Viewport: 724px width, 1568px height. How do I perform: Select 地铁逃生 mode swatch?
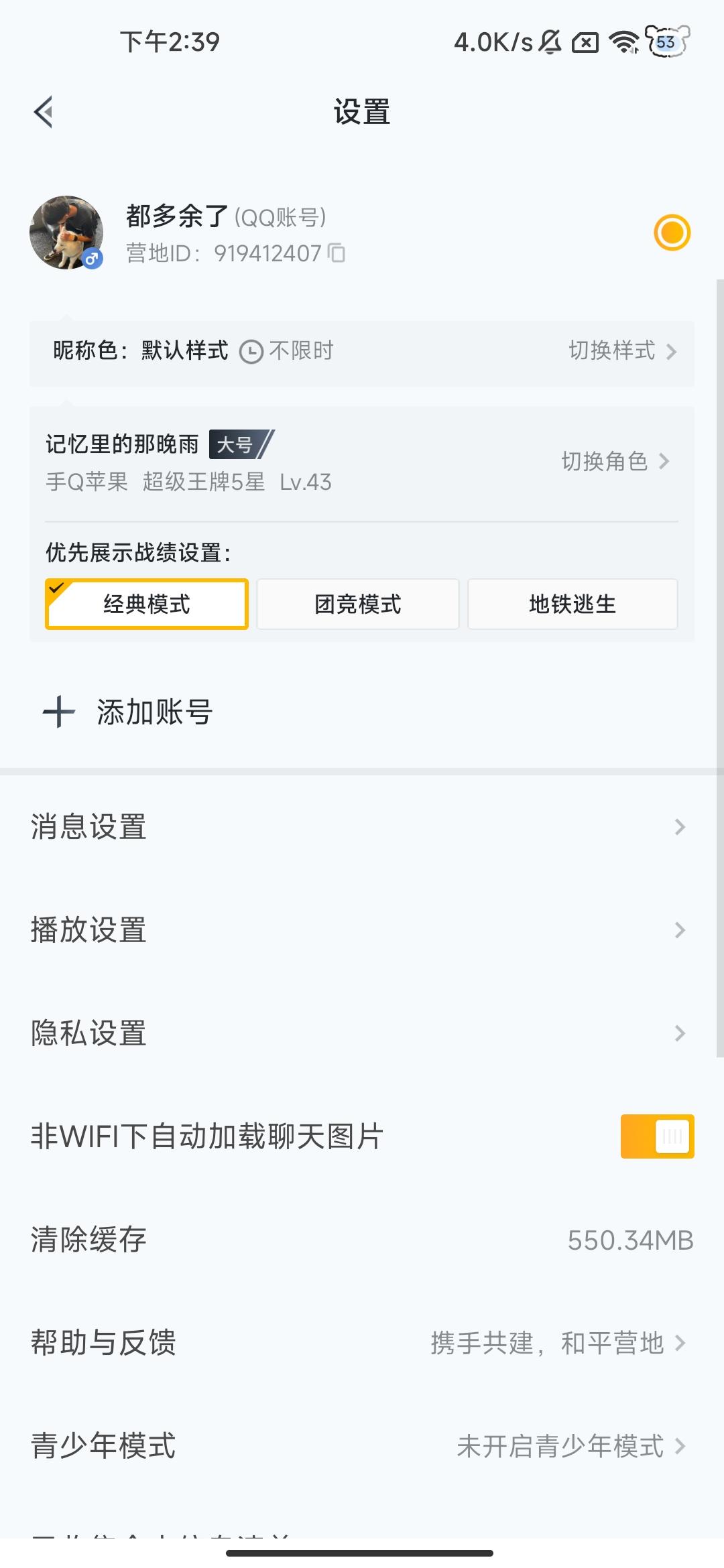572,604
